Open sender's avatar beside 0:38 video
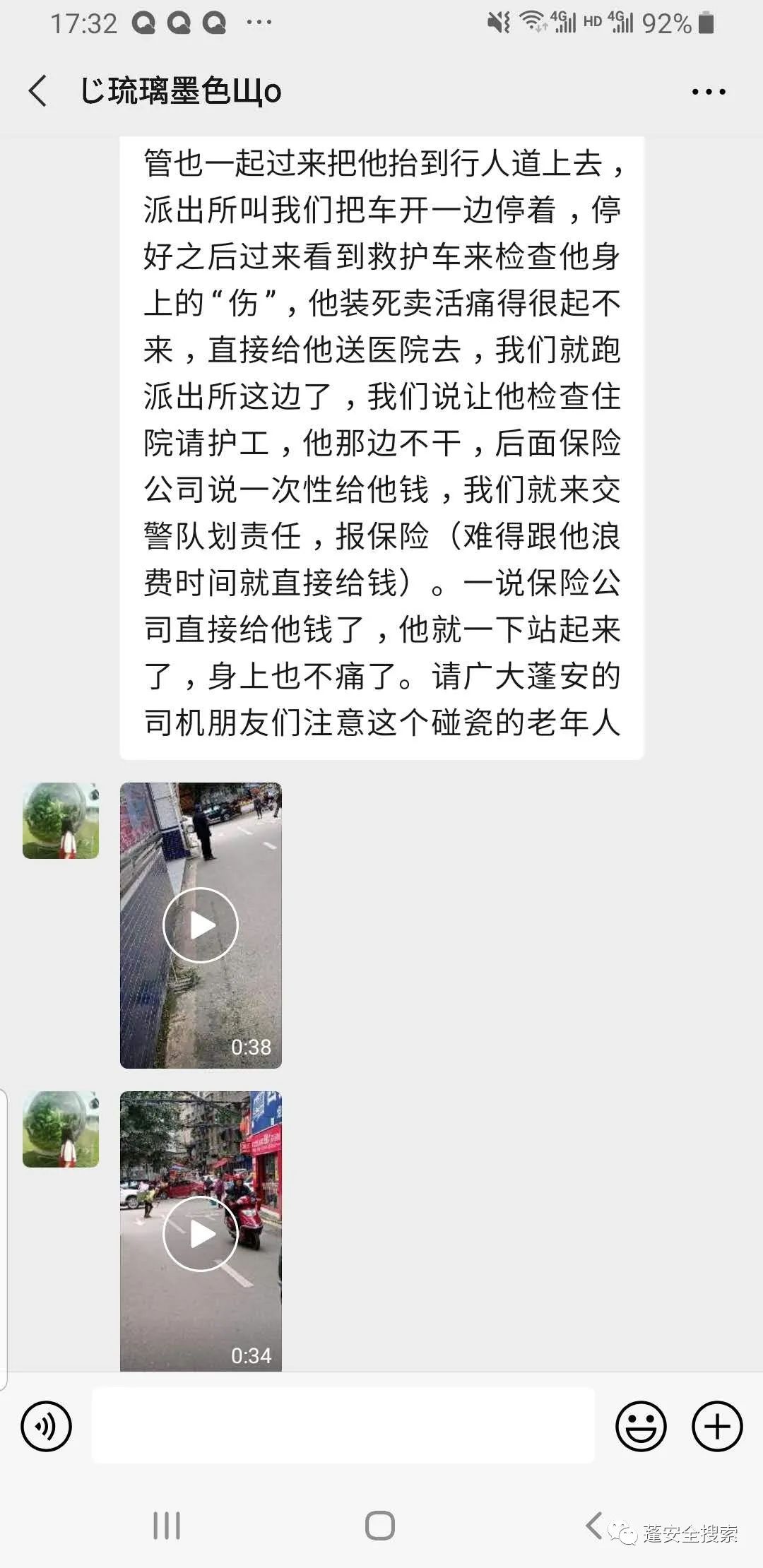Image resolution: width=763 pixels, height=1568 pixels. pyautogui.click(x=61, y=821)
